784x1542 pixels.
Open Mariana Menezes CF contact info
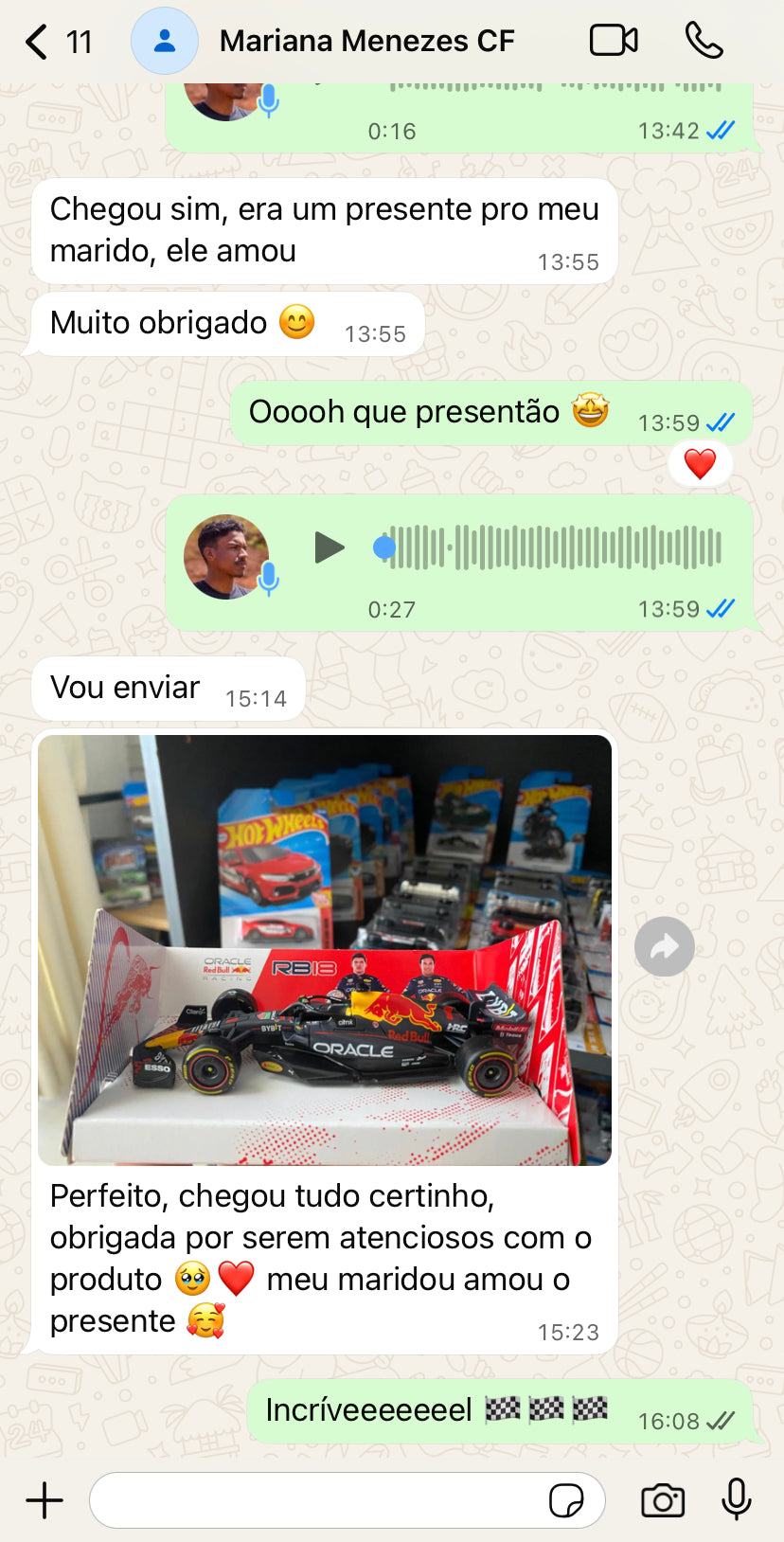tap(366, 42)
